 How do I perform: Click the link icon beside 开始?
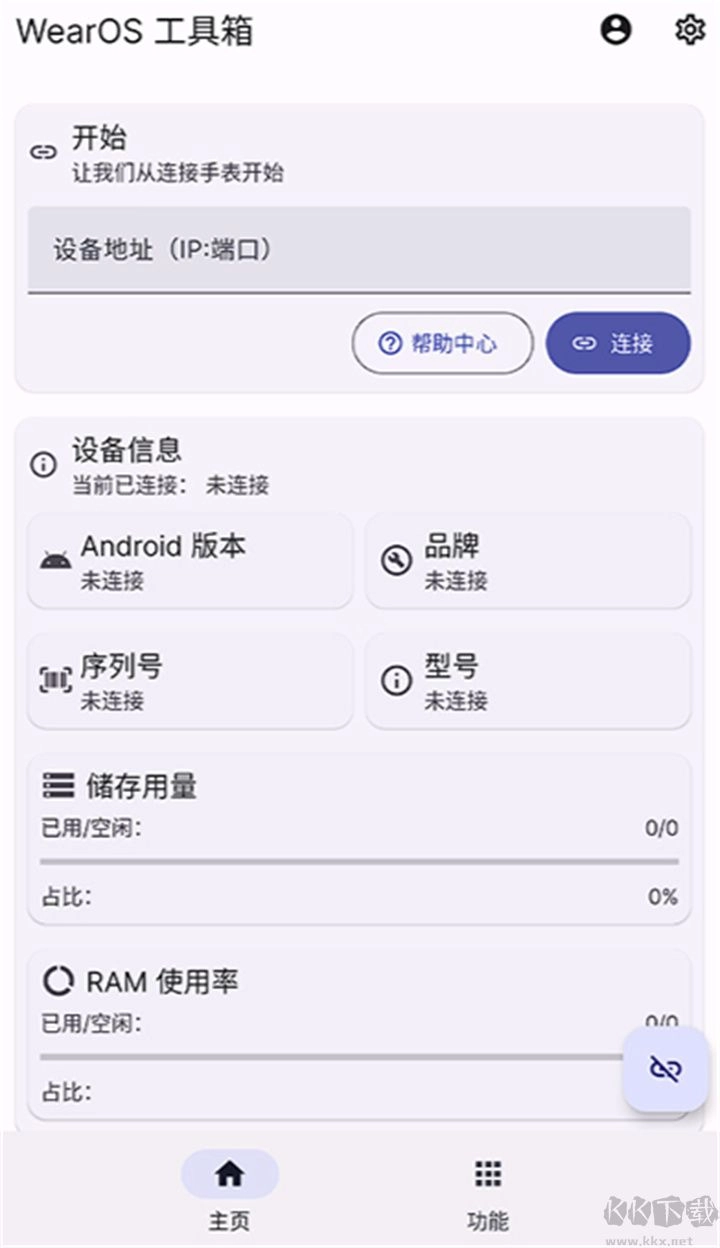pos(44,150)
